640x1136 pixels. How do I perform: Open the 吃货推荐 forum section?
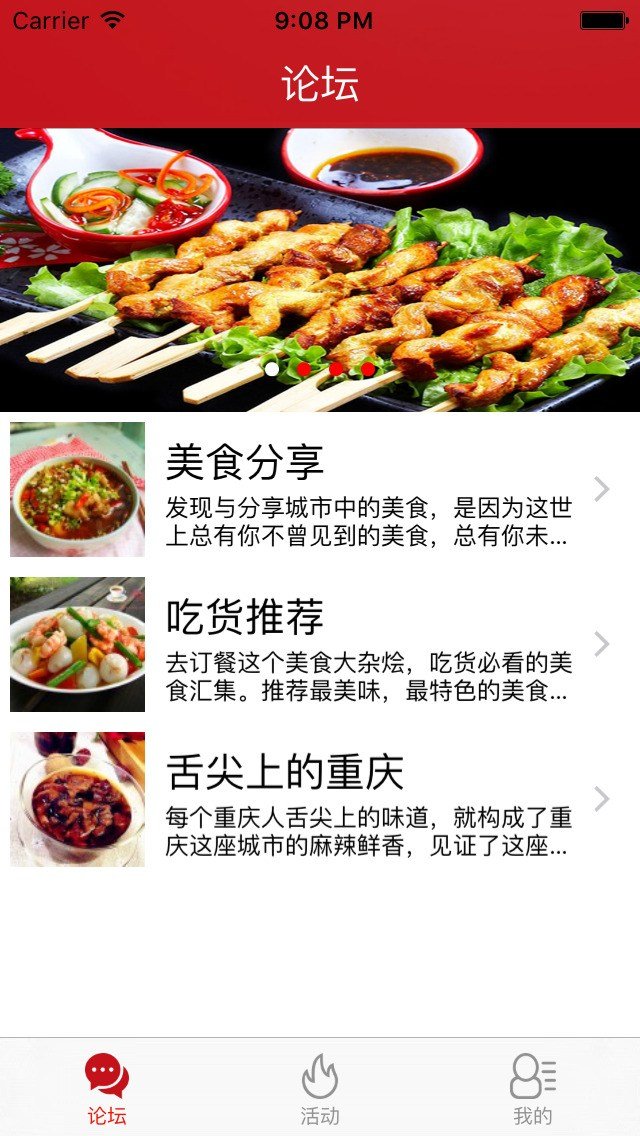pos(320,644)
